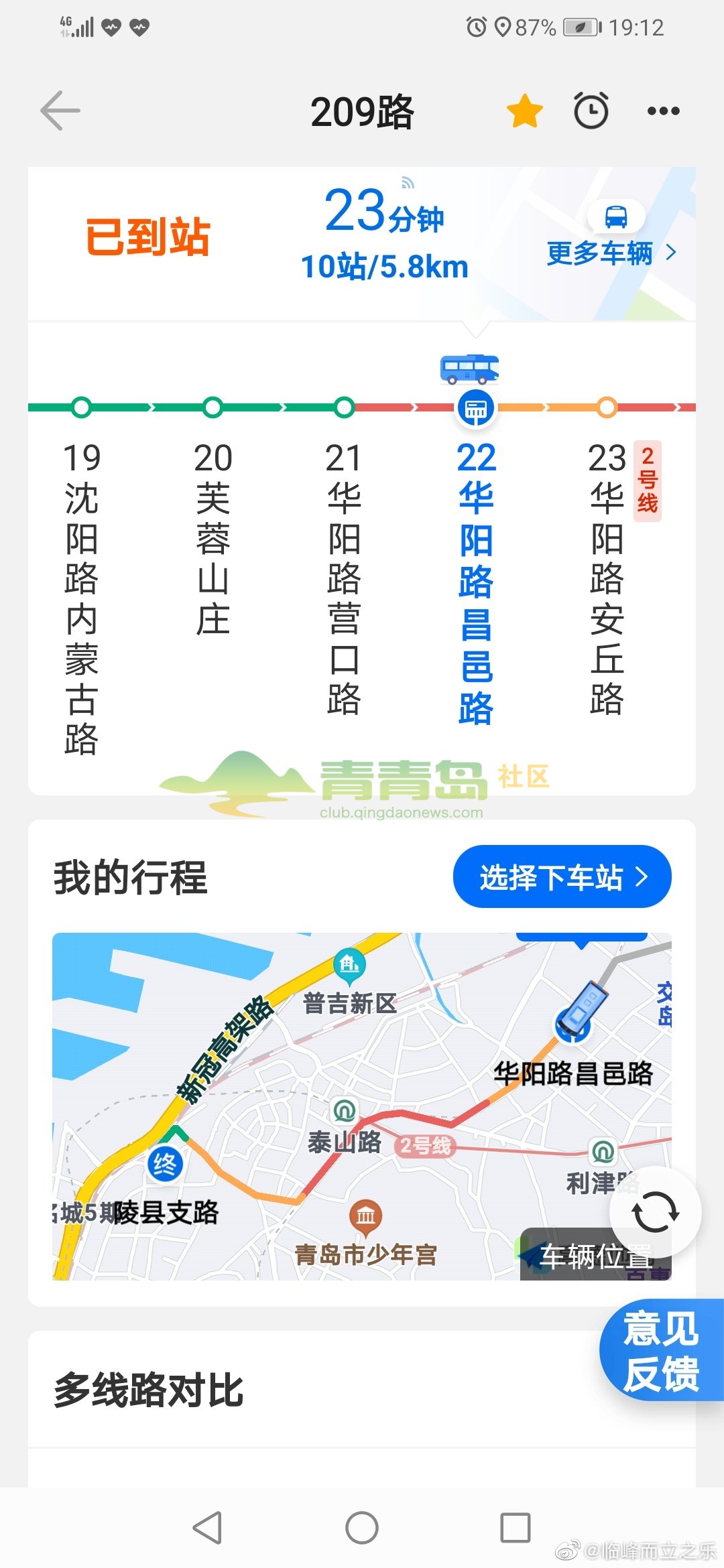Select stop 19 沈阳路内蒙古路
Screen dimensions: 724x1568
[82, 596]
